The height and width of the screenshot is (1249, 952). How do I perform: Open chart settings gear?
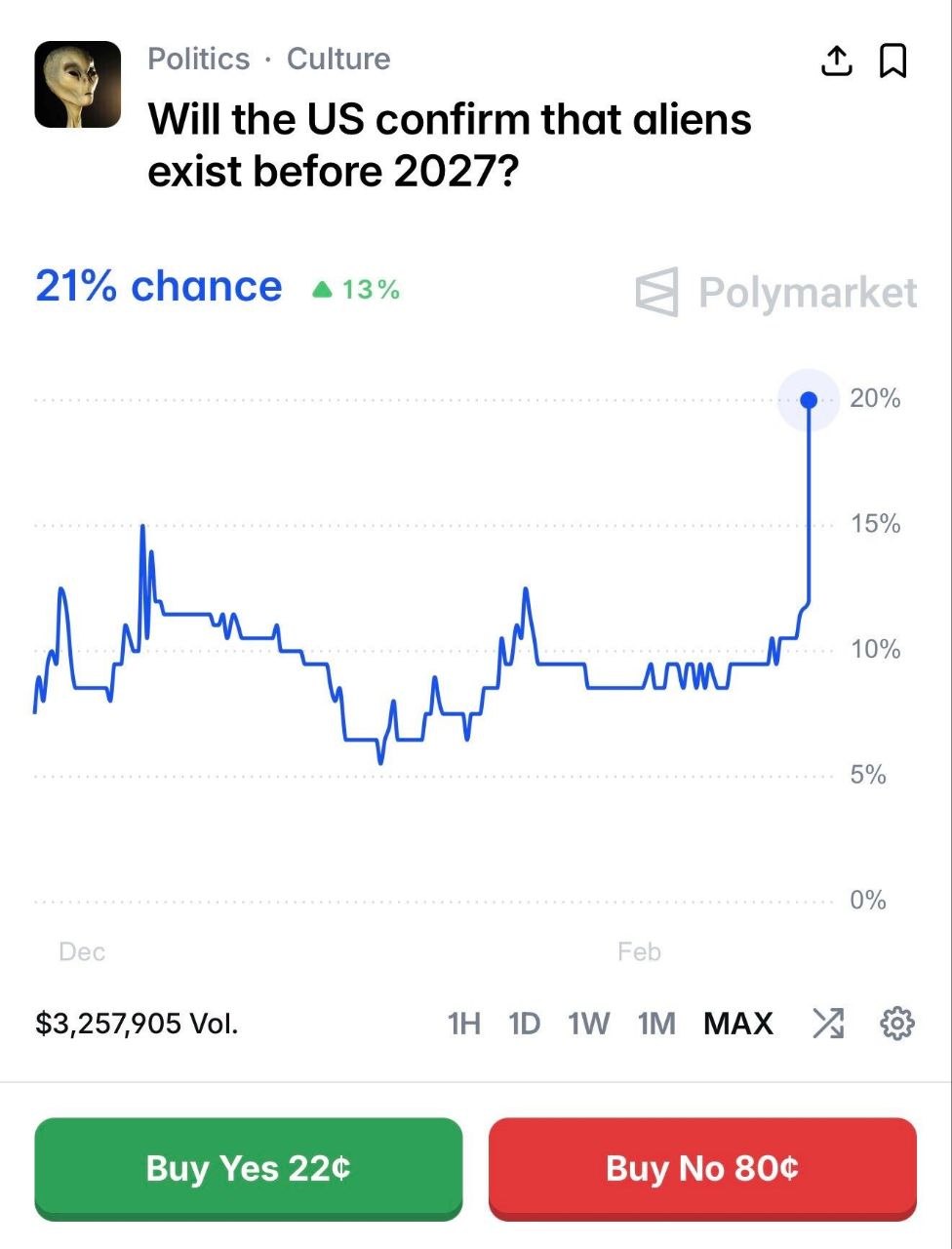tap(896, 1024)
